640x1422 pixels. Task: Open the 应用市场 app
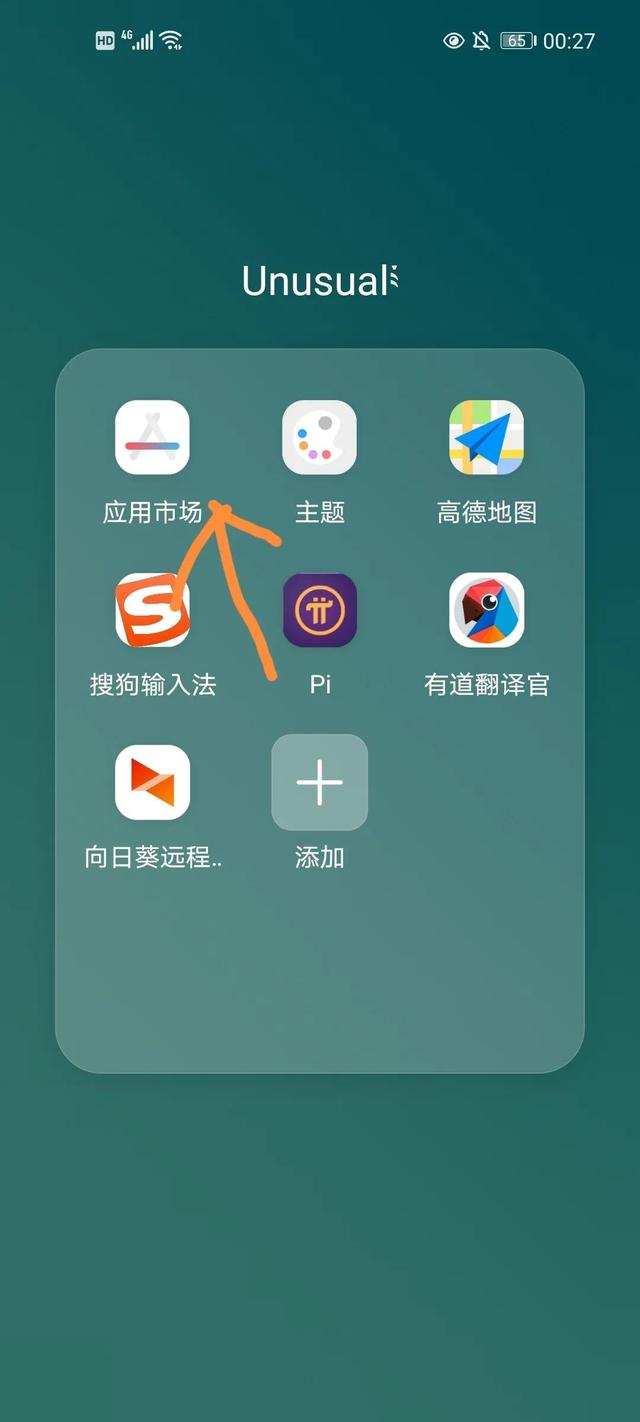click(152, 438)
